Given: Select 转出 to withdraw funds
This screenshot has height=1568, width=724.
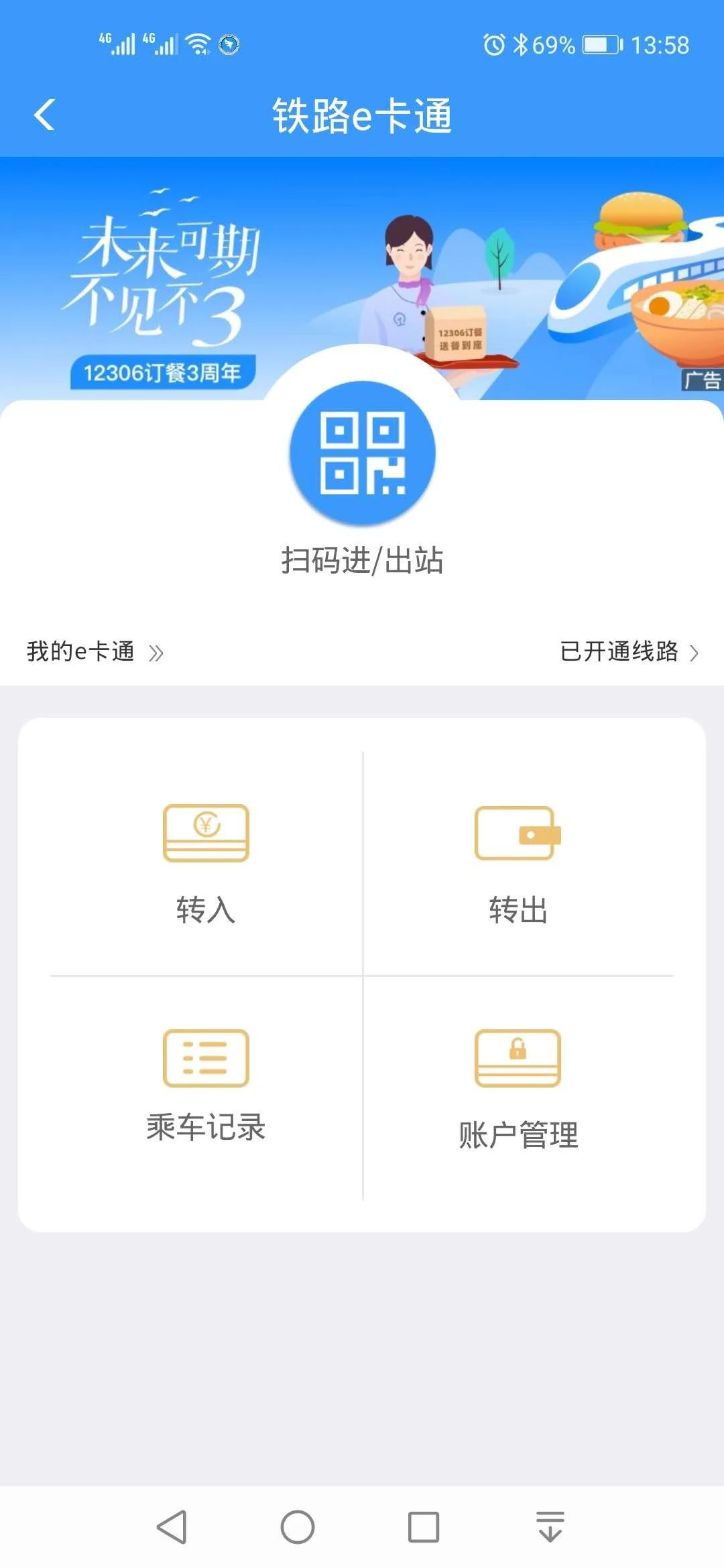Looking at the screenshot, I should click(x=518, y=864).
